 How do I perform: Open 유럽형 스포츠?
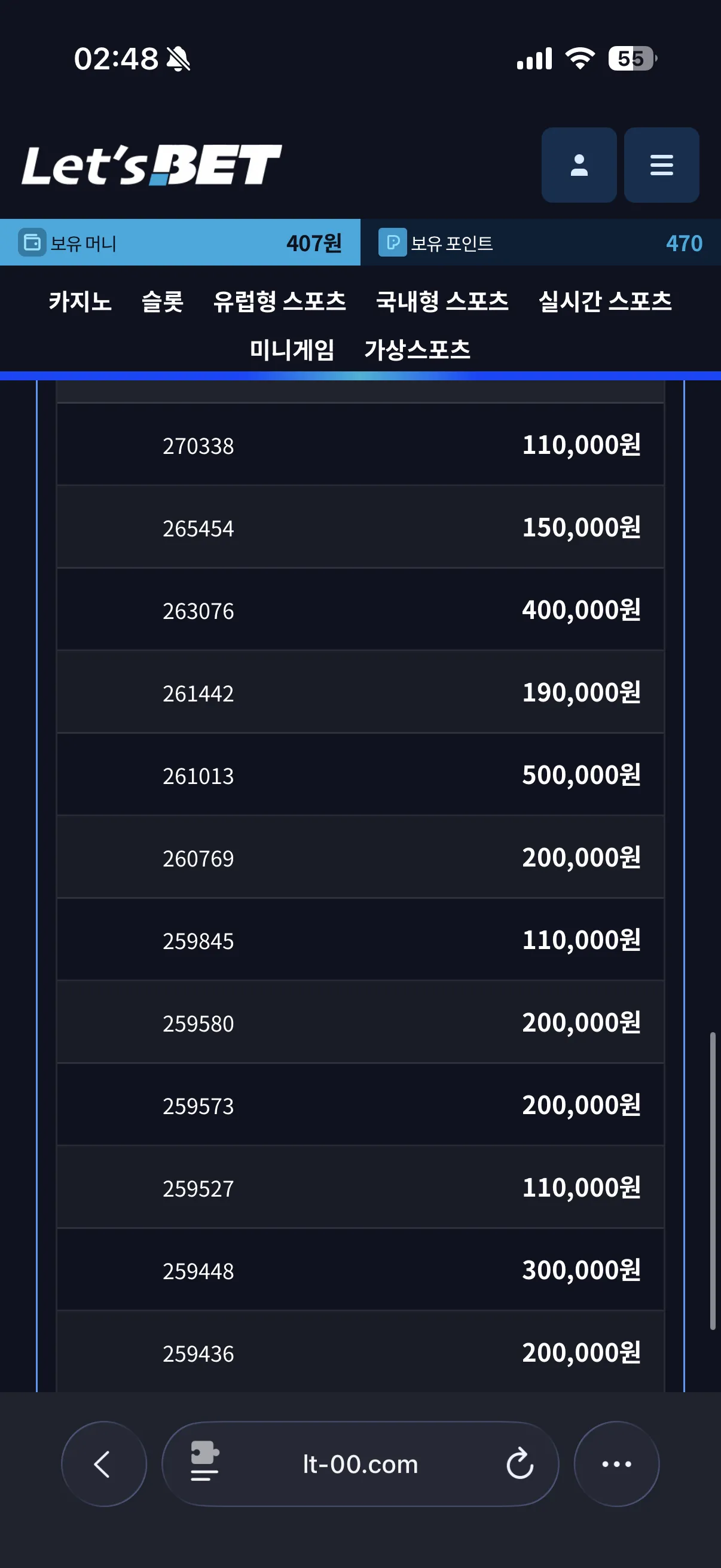pyautogui.click(x=280, y=301)
